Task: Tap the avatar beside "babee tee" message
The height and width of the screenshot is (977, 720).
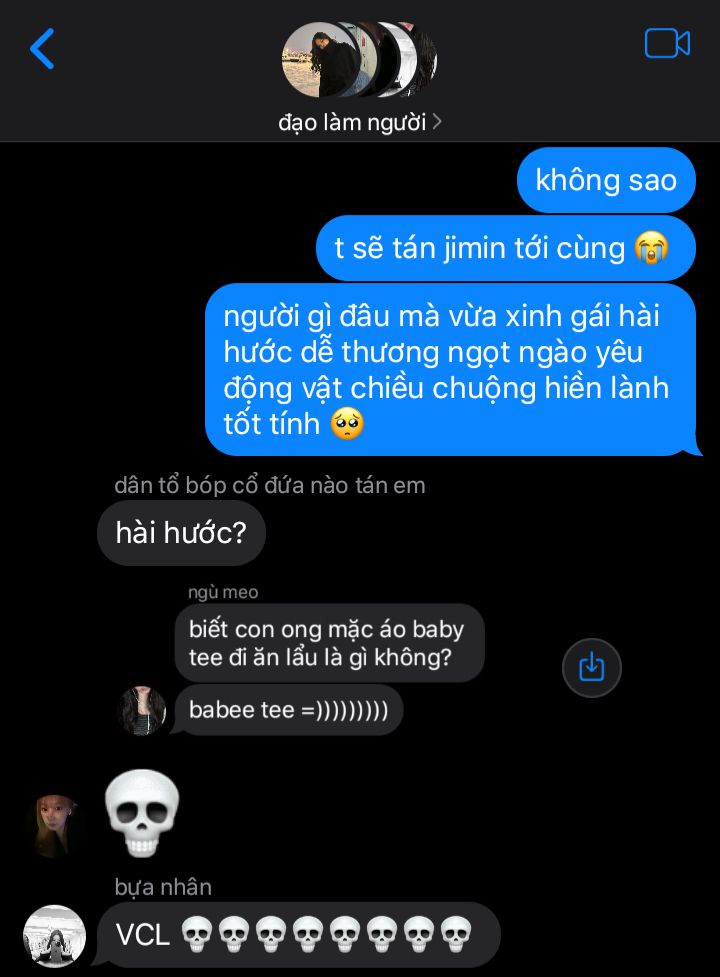Action: coord(141,711)
